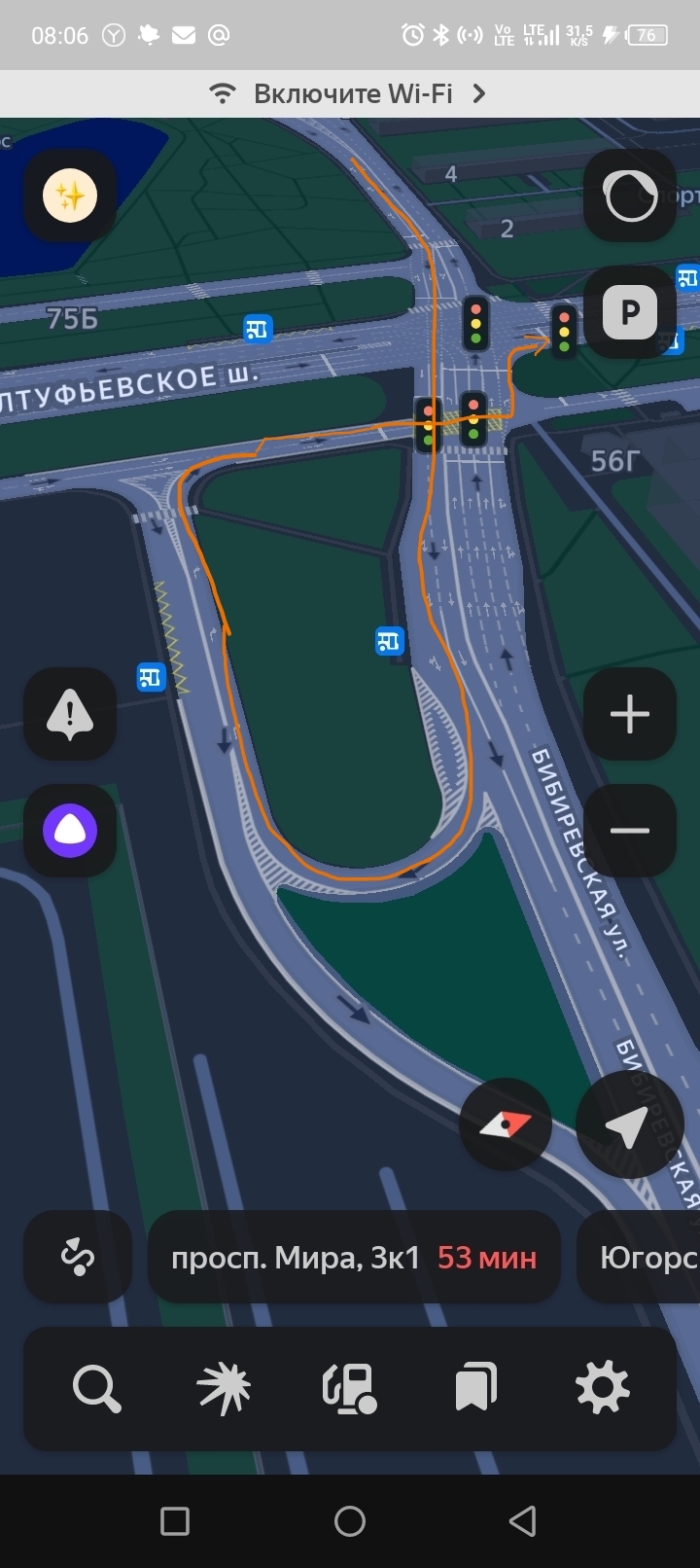Zoom in on the map

(630, 714)
